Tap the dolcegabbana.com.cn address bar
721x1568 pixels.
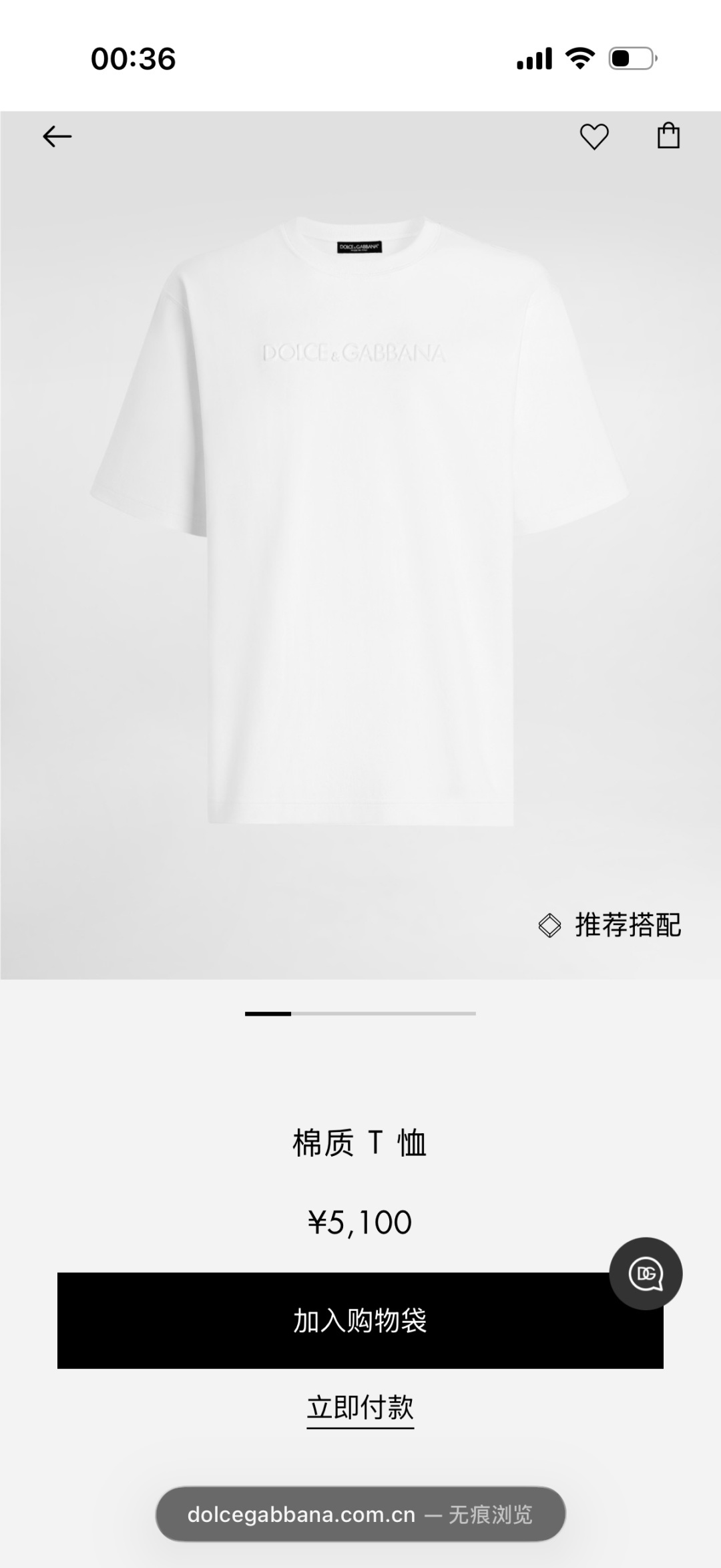click(360, 1515)
